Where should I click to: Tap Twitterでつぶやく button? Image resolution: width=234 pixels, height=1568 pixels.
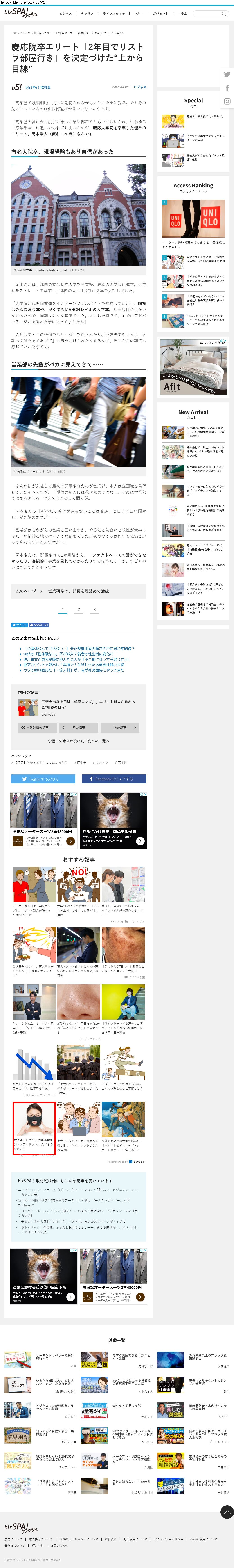[43, 779]
